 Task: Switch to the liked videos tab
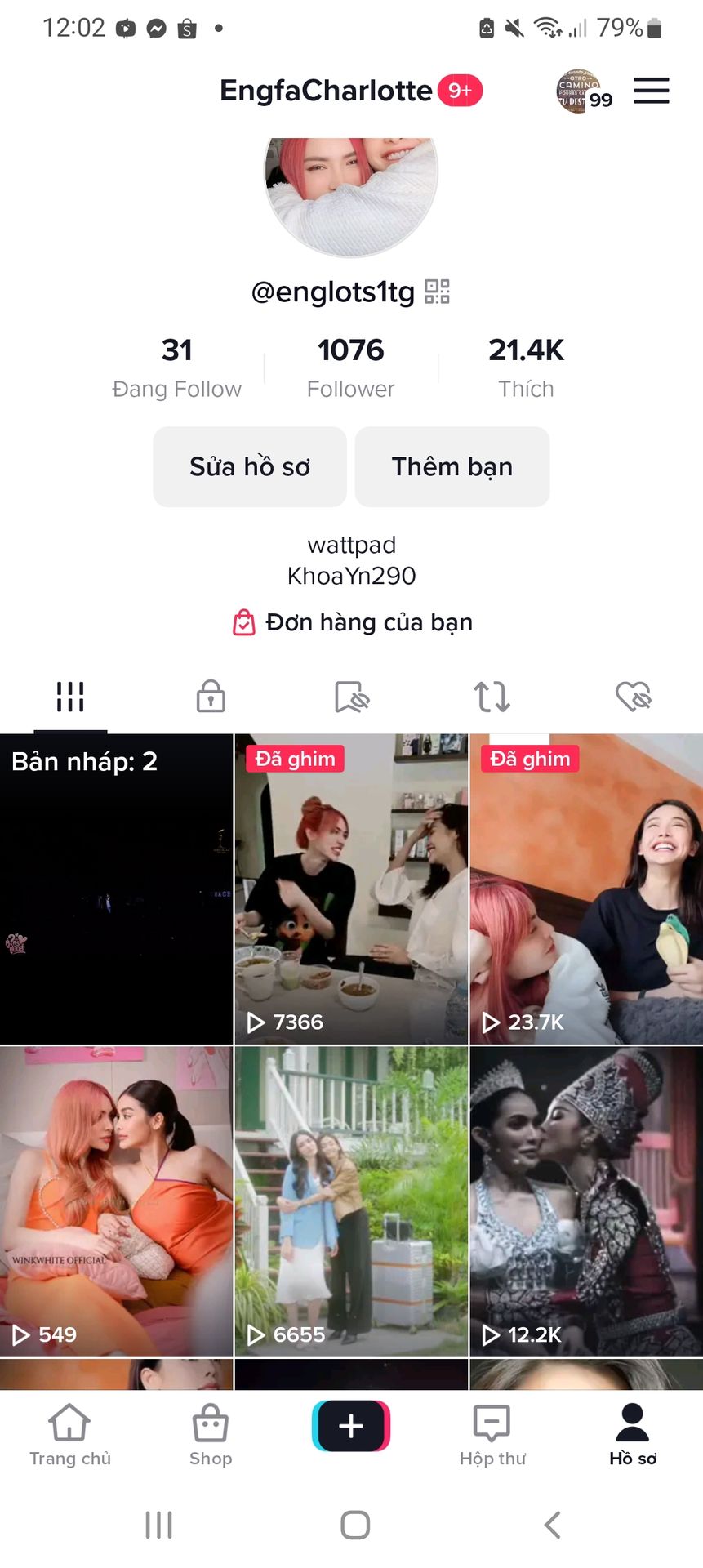(x=633, y=697)
